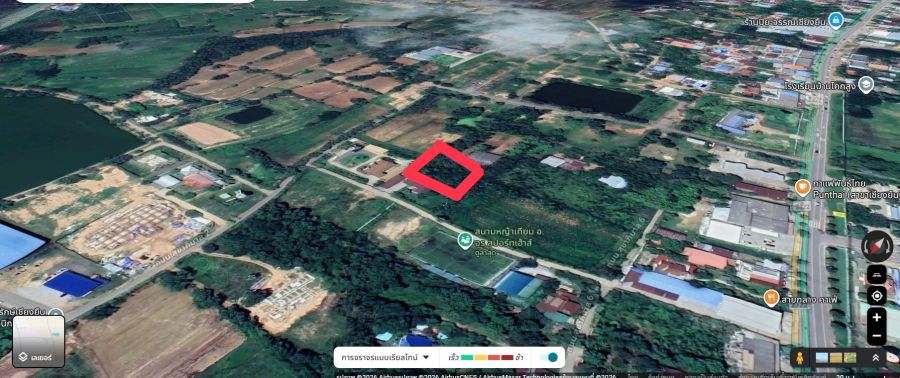900x378 pixels.
Task: Toggle the 3D tilt view button
Action: click(876, 275)
